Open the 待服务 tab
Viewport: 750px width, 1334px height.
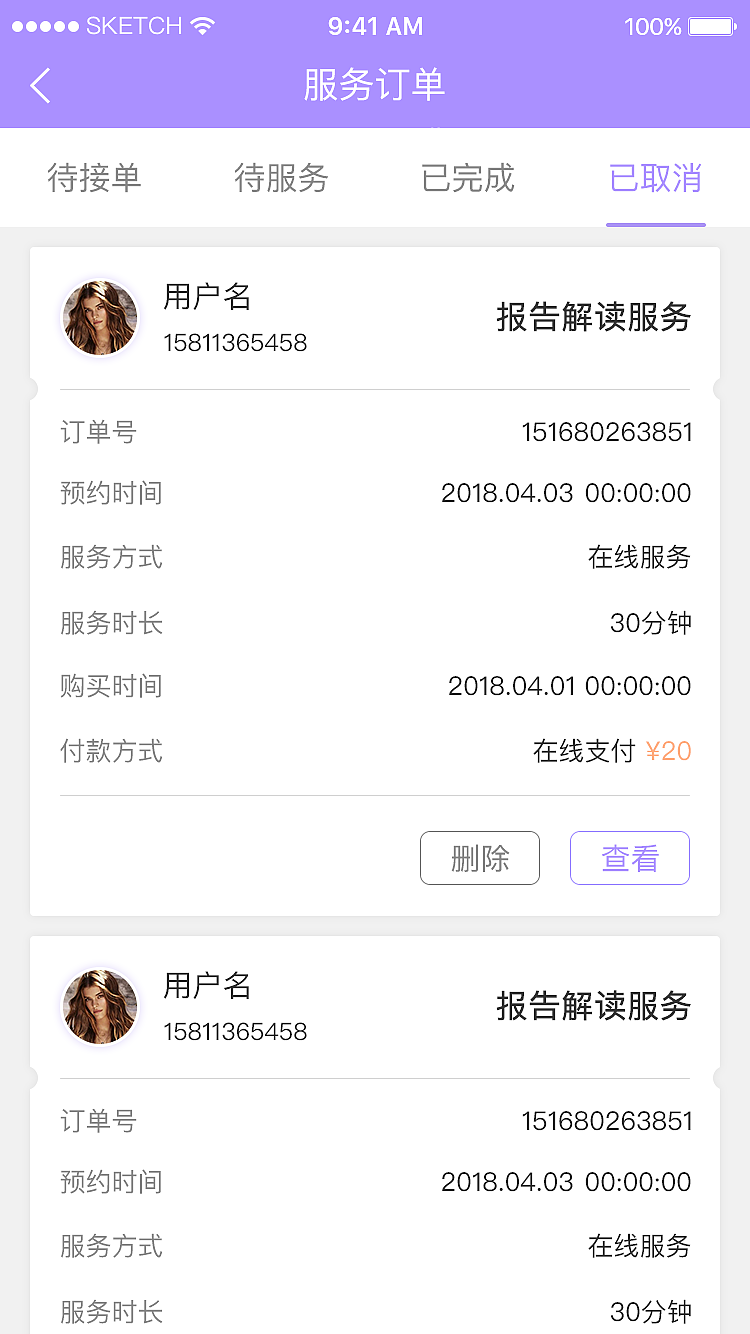click(x=281, y=178)
